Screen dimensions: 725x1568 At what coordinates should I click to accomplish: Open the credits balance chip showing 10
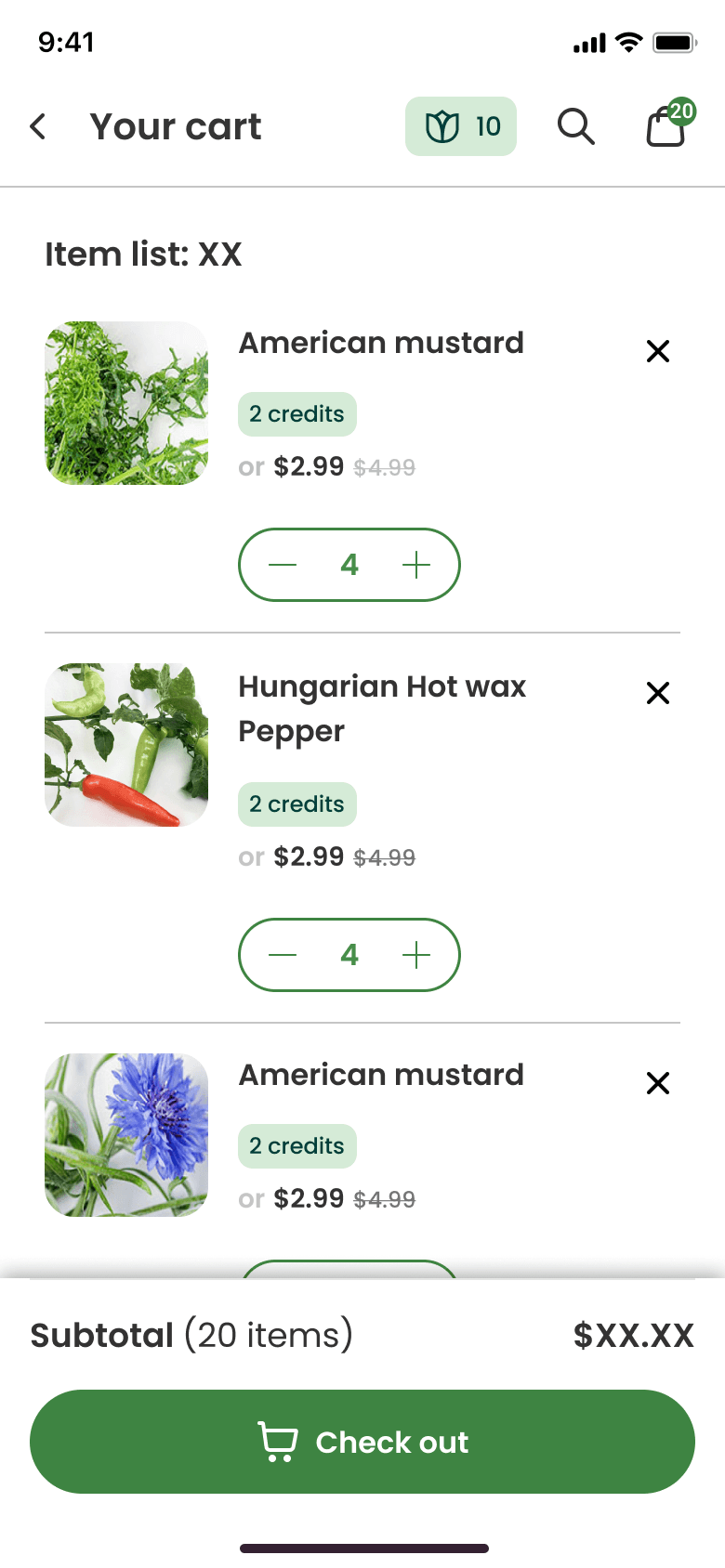pos(461,126)
